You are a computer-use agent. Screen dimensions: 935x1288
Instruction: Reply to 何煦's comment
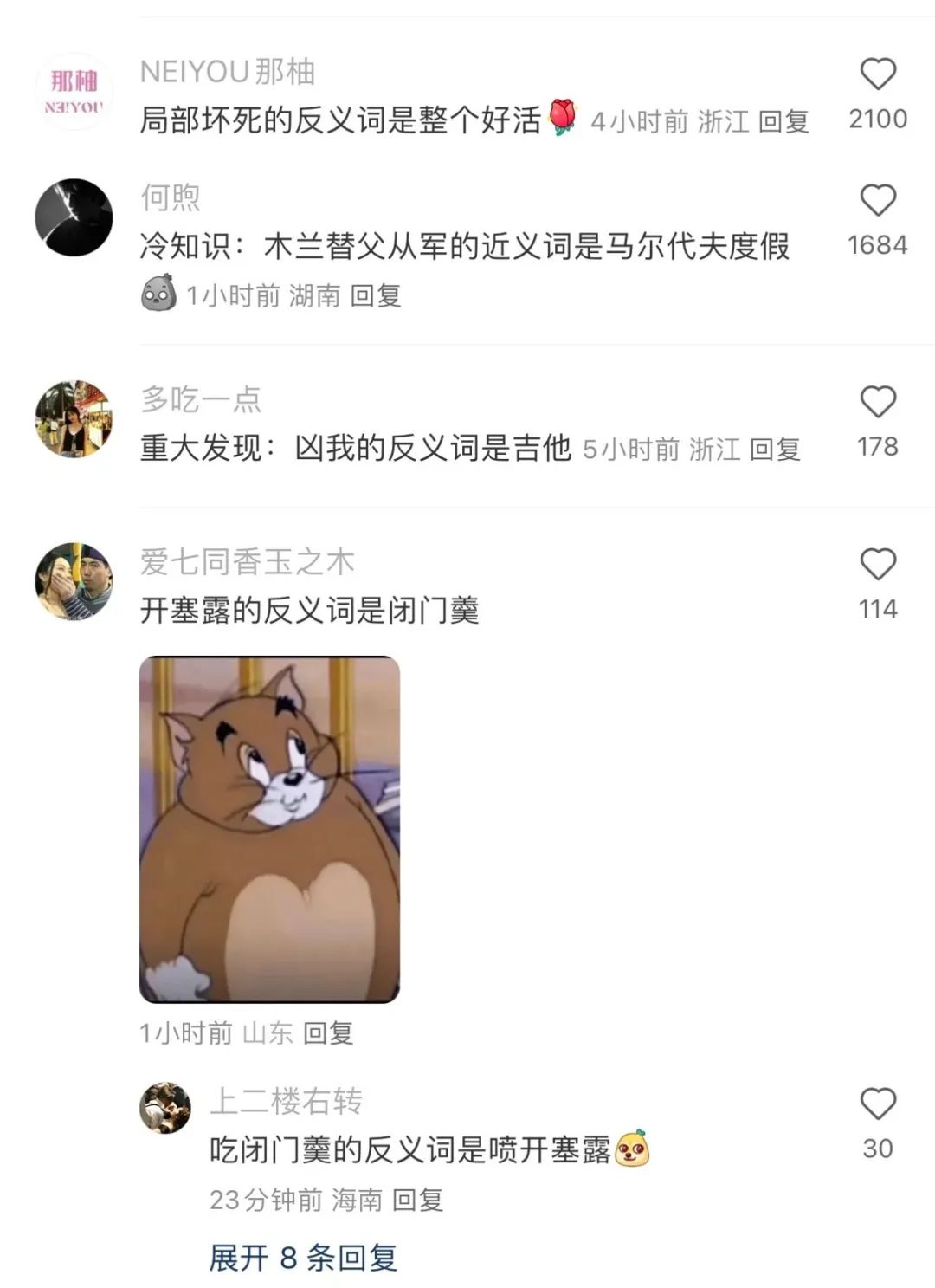(376, 296)
